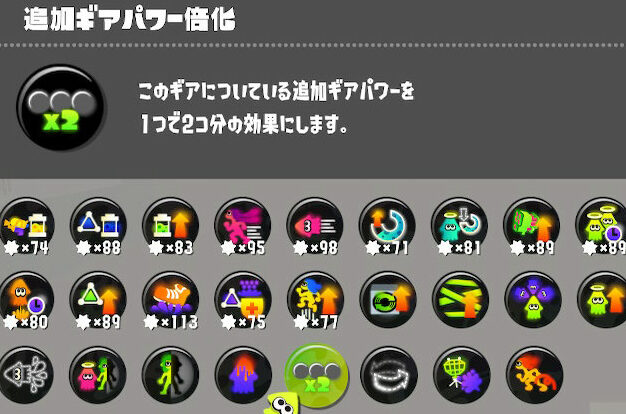
Task: Choose the ink recovery ability showing ×83
Action: [x=170, y=224]
